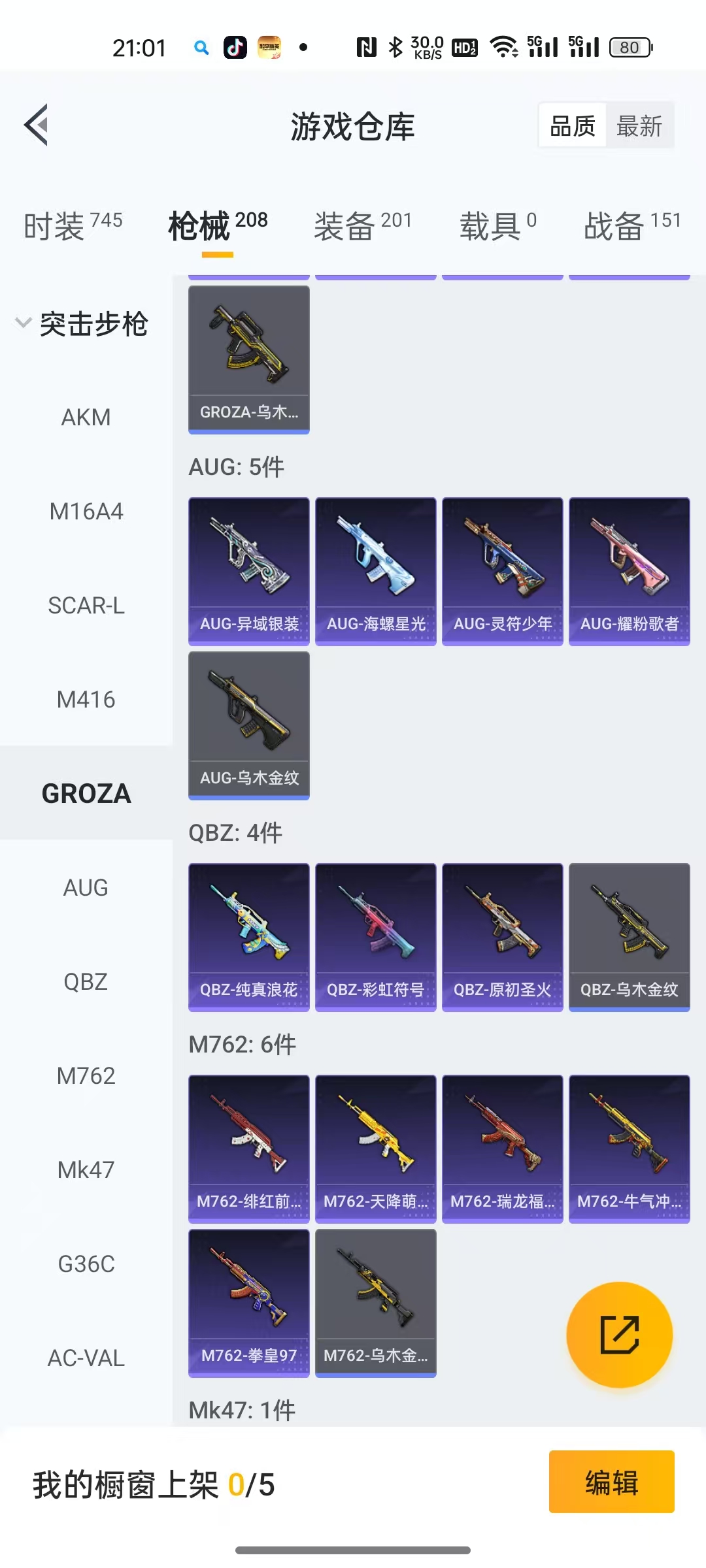Open the AUG-异域银装 skin tile
706x1568 pixels.
click(x=248, y=571)
